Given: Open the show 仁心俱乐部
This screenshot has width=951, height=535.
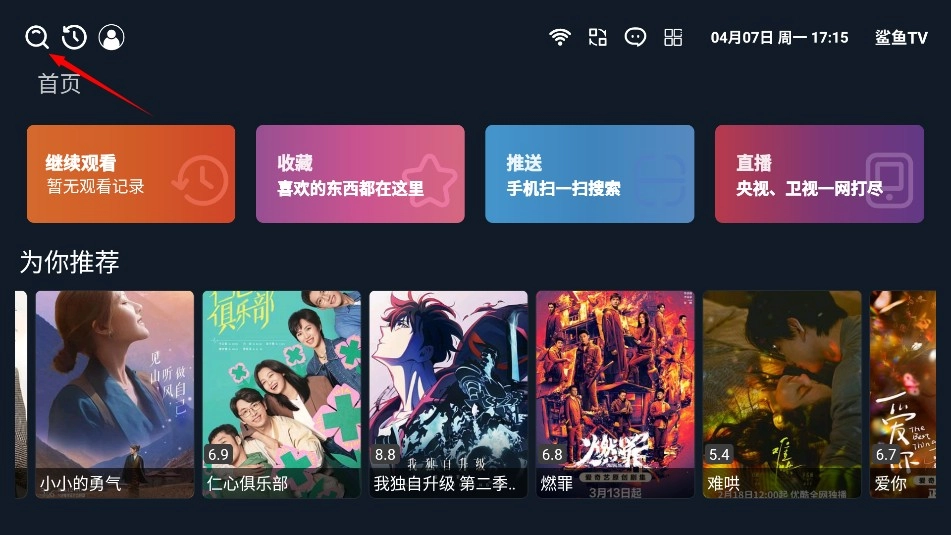Looking at the screenshot, I should 281,394.
